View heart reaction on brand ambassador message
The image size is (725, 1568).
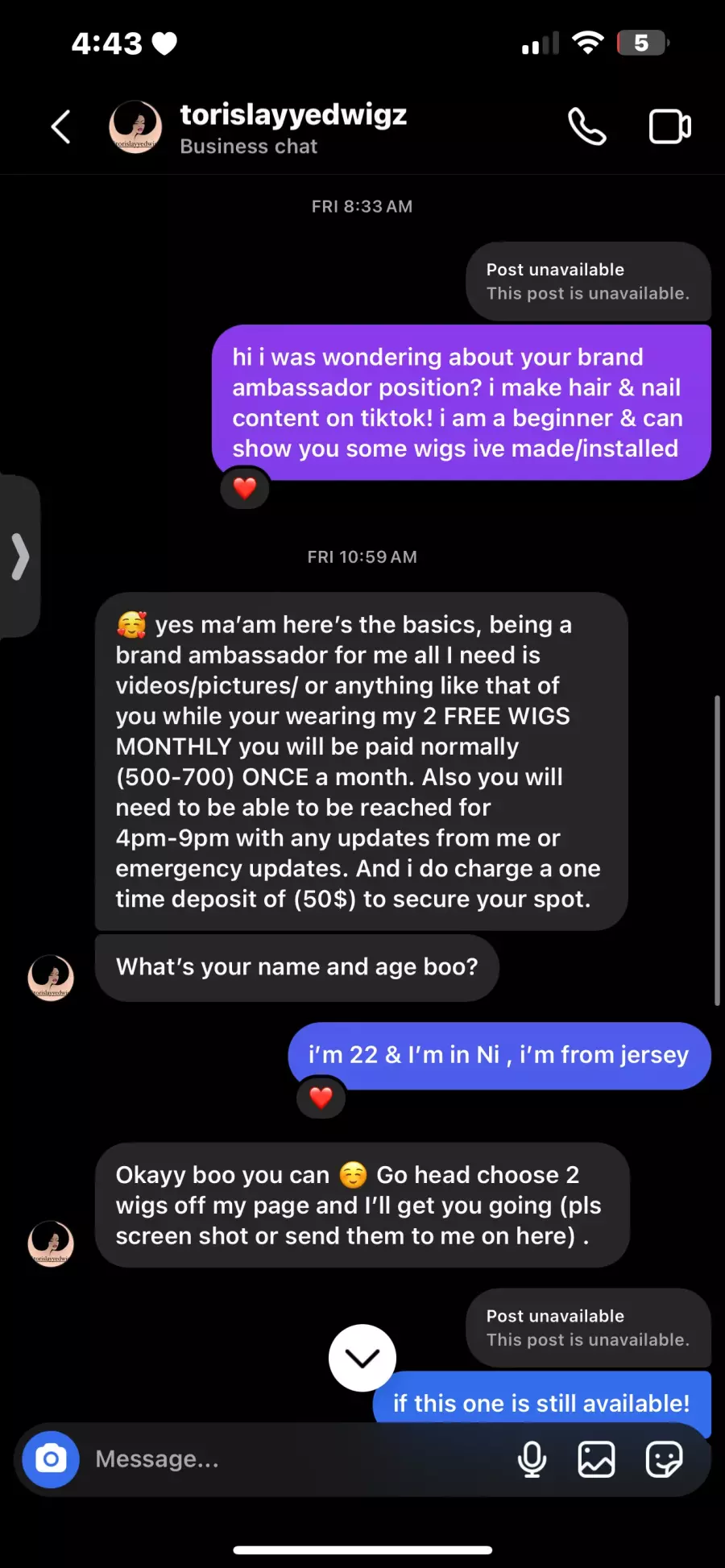point(245,488)
